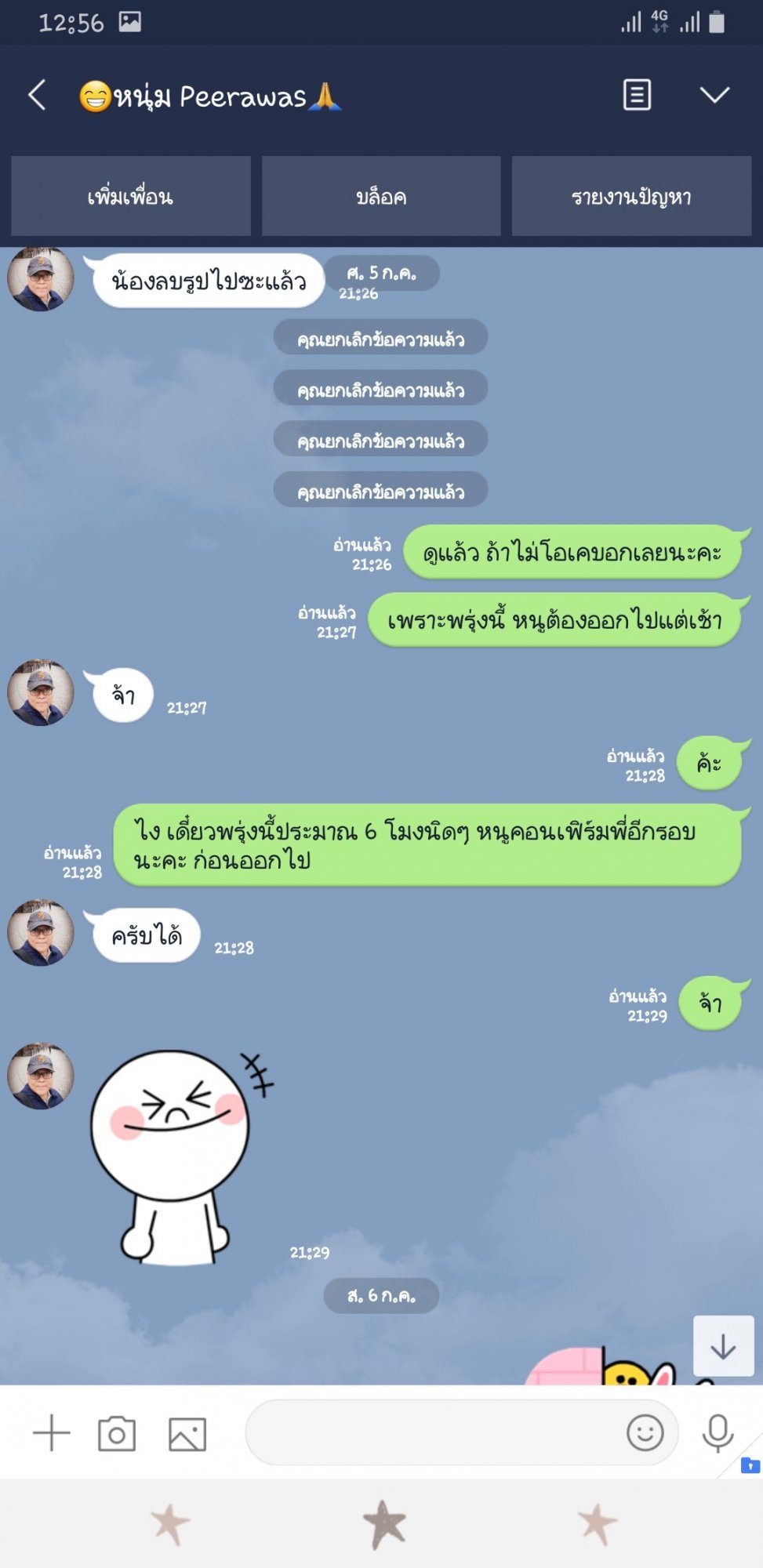Image resolution: width=763 pixels, height=1568 pixels.
Task: Tap รายงานปัญหา to report a problem
Action: pos(631,196)
